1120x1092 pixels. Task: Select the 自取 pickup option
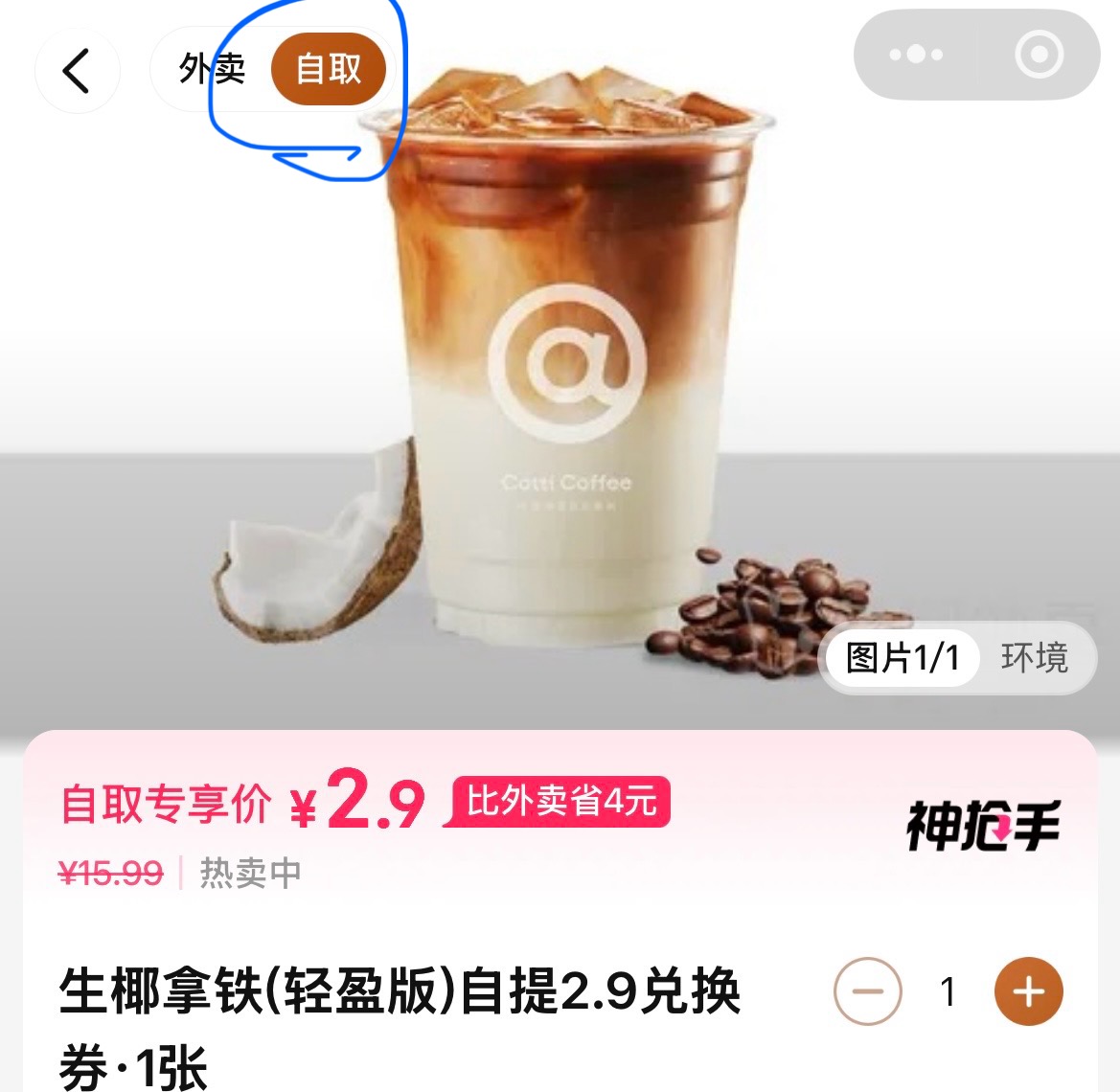pyautogui.click(x=329, y=69)
